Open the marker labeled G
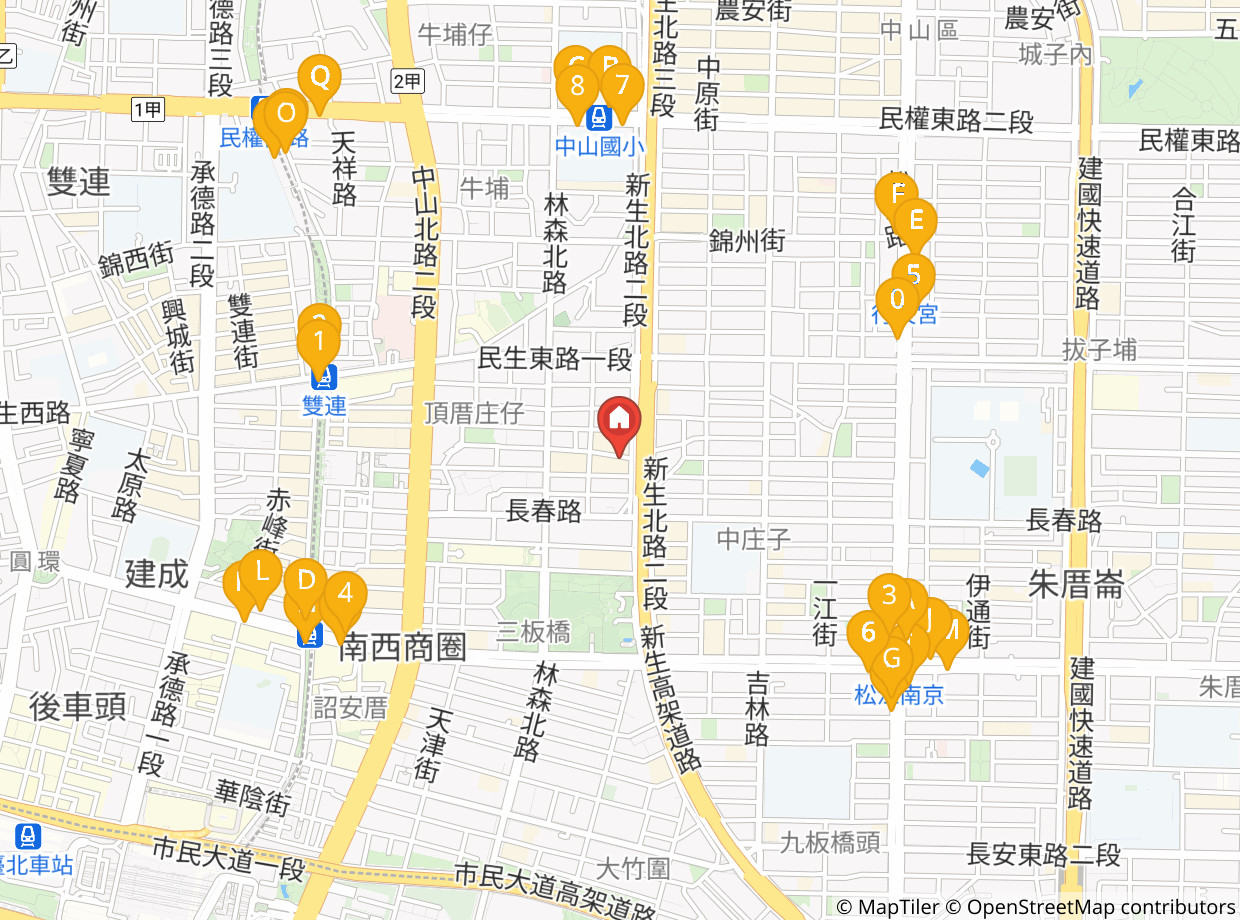The width and height of the screenshot is (1240, 920). click(x=893, y=658)
